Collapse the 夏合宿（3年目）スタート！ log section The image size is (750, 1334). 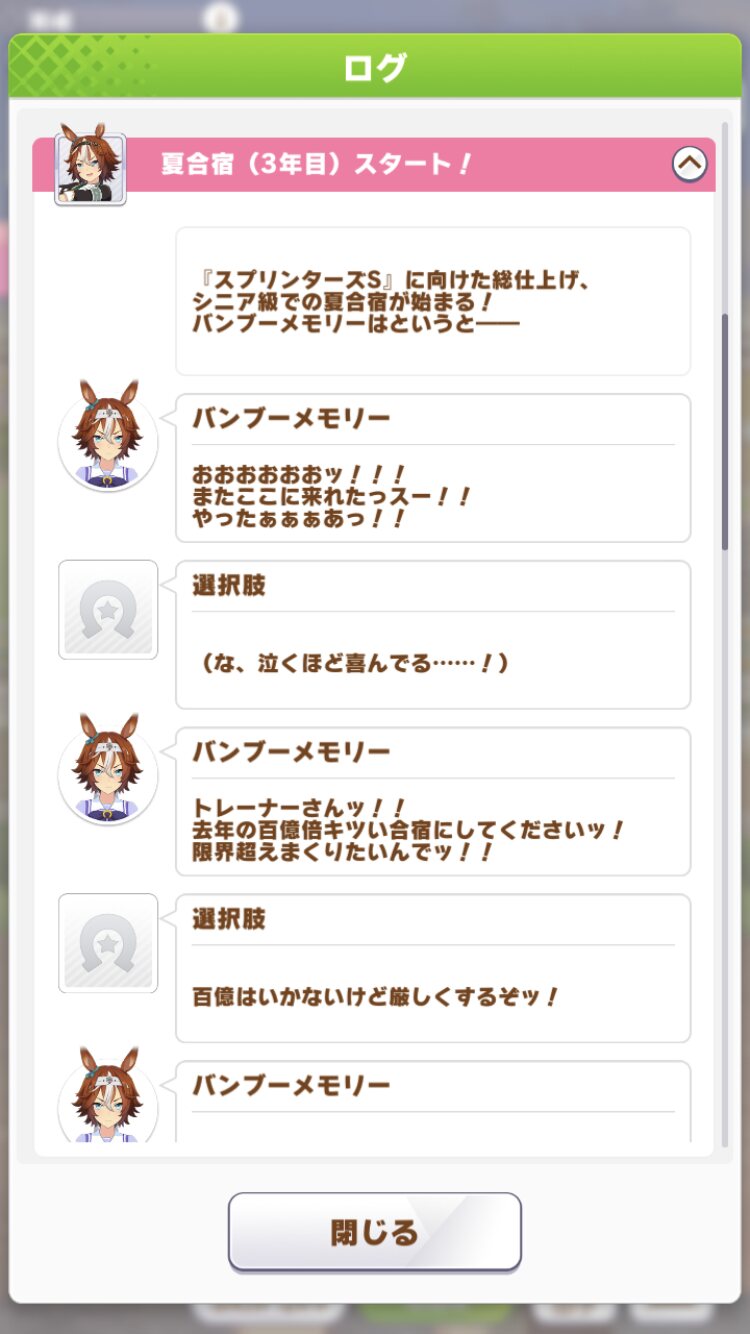[690, 163]
